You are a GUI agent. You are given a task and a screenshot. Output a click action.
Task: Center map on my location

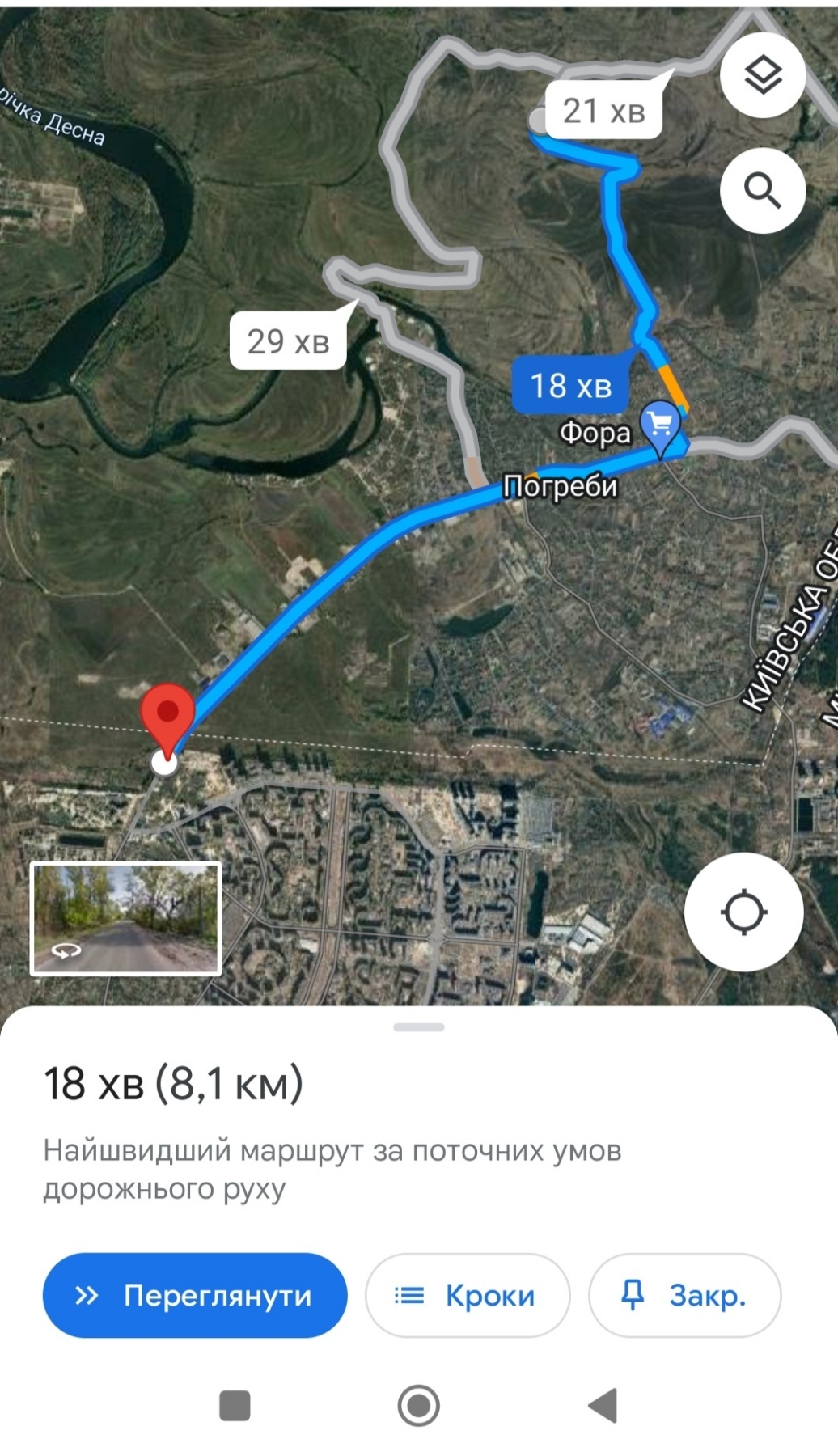tap(743, 912)
